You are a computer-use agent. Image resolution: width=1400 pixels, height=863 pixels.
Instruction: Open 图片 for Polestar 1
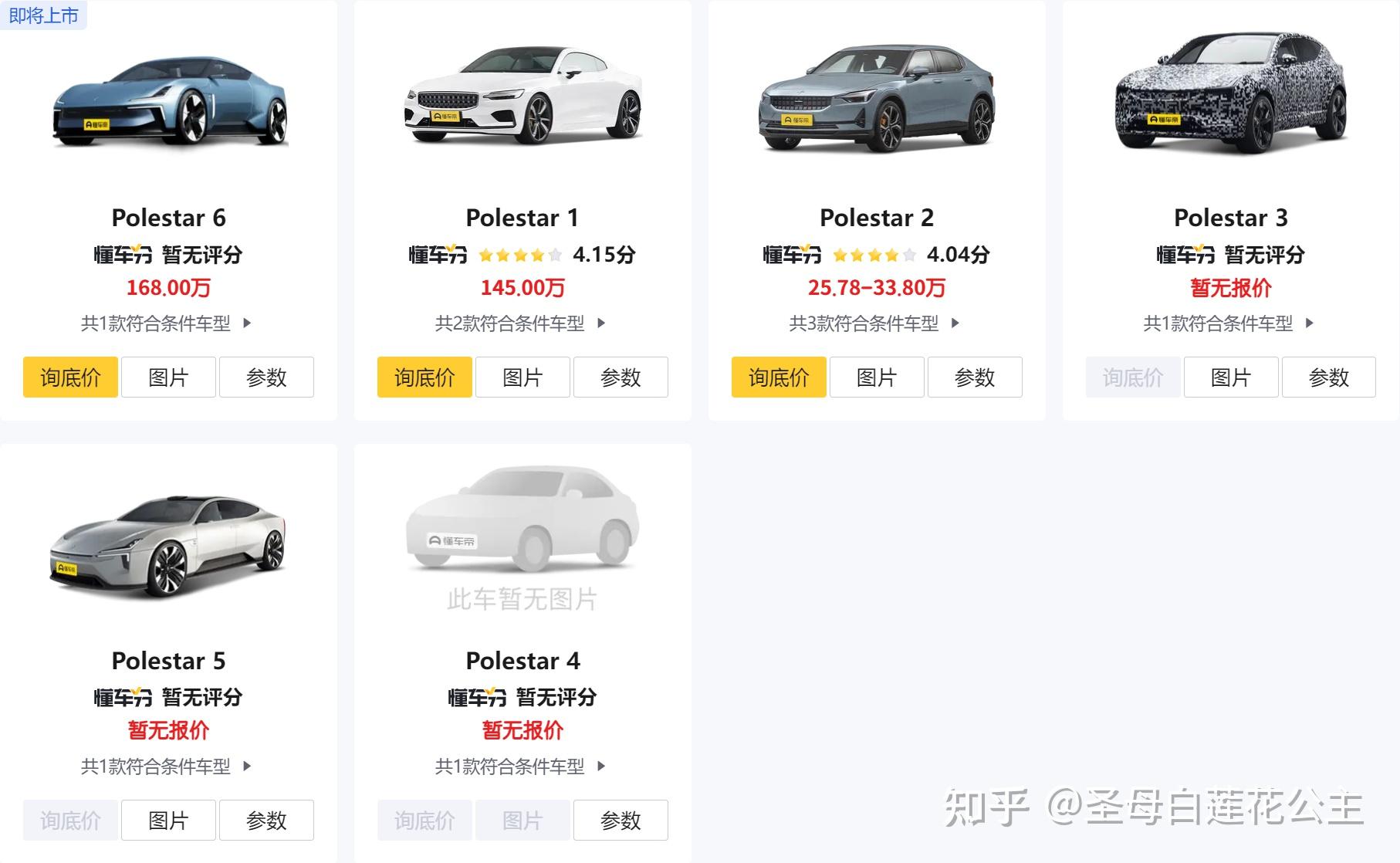tap(522, 377)
